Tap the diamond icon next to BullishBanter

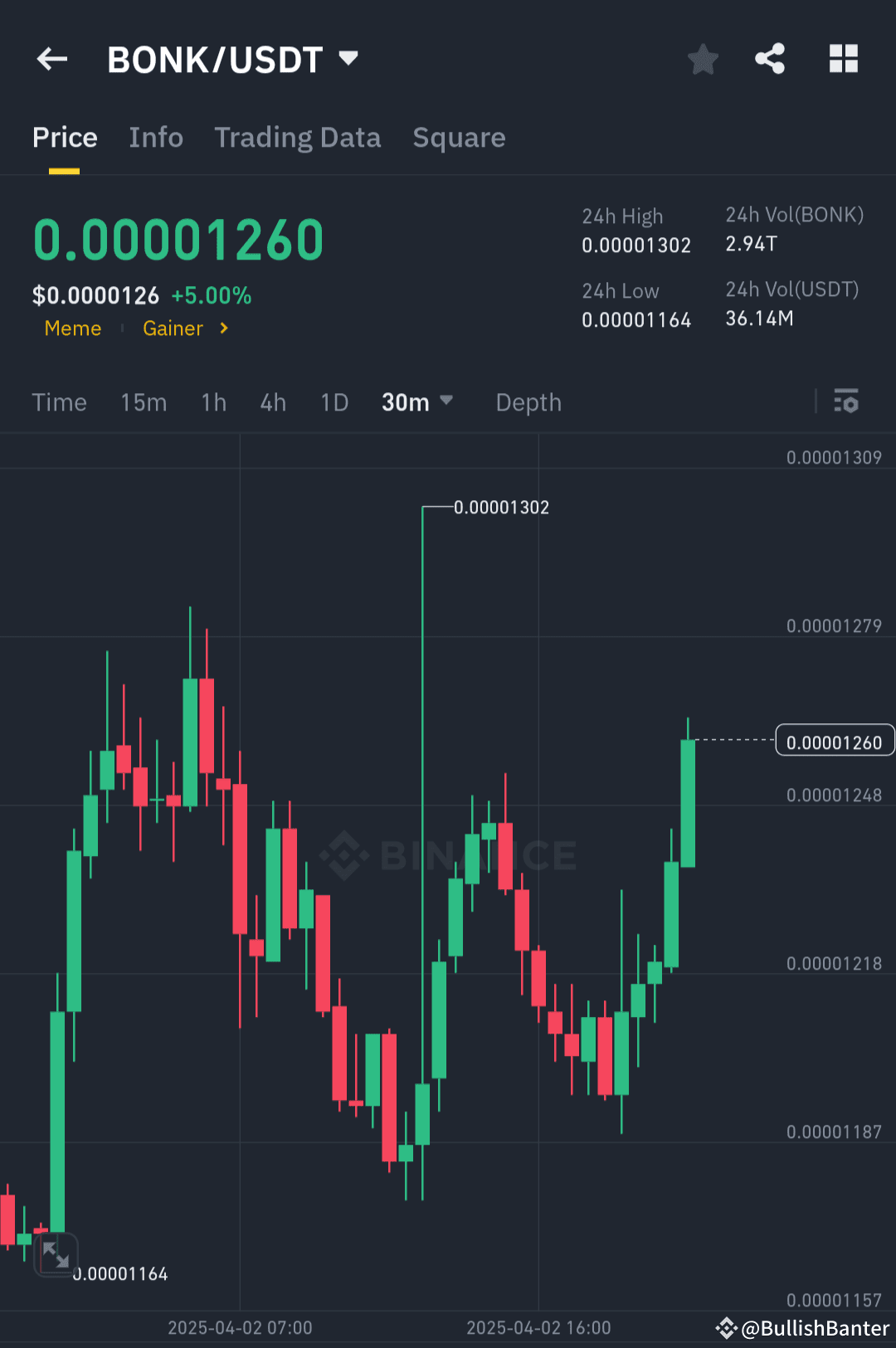tap(726, 1328)
